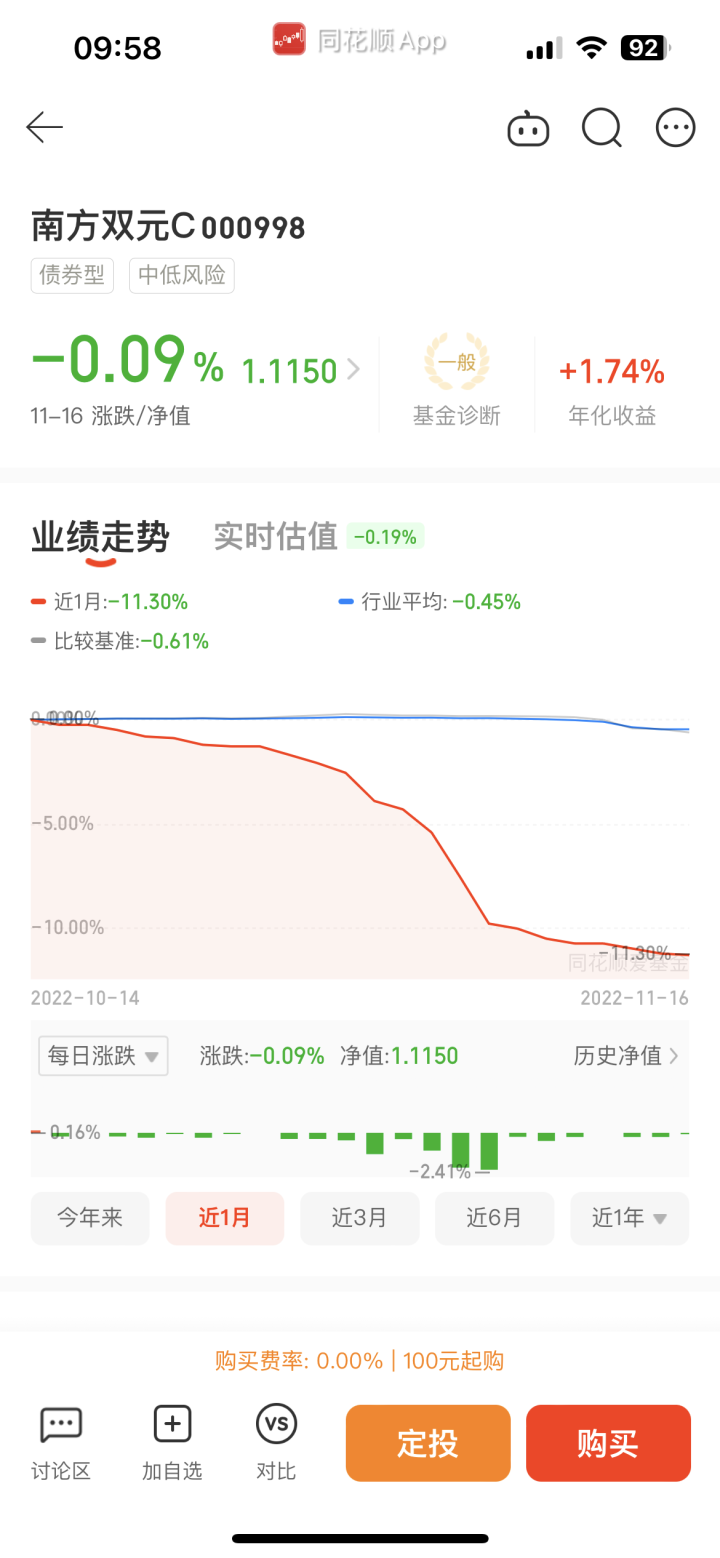Toggle the 比较基准 legend
Image resolution: width=720 pixels, height=1558 pixels.
coord(120,640)
